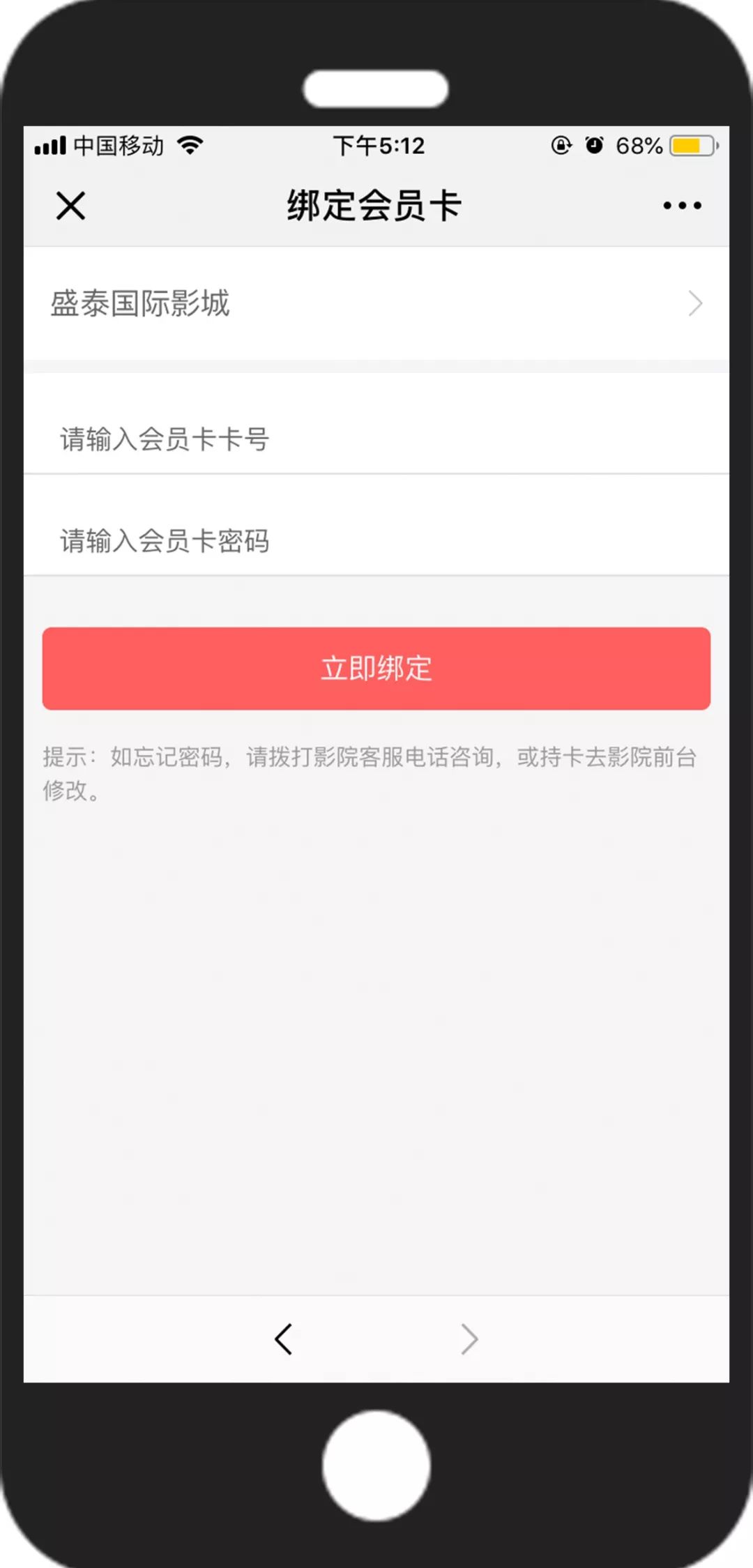The height and width of the screenshot is (1568, 753).
Task: Tap the 立即绑定 button
Action: [376, 669]
